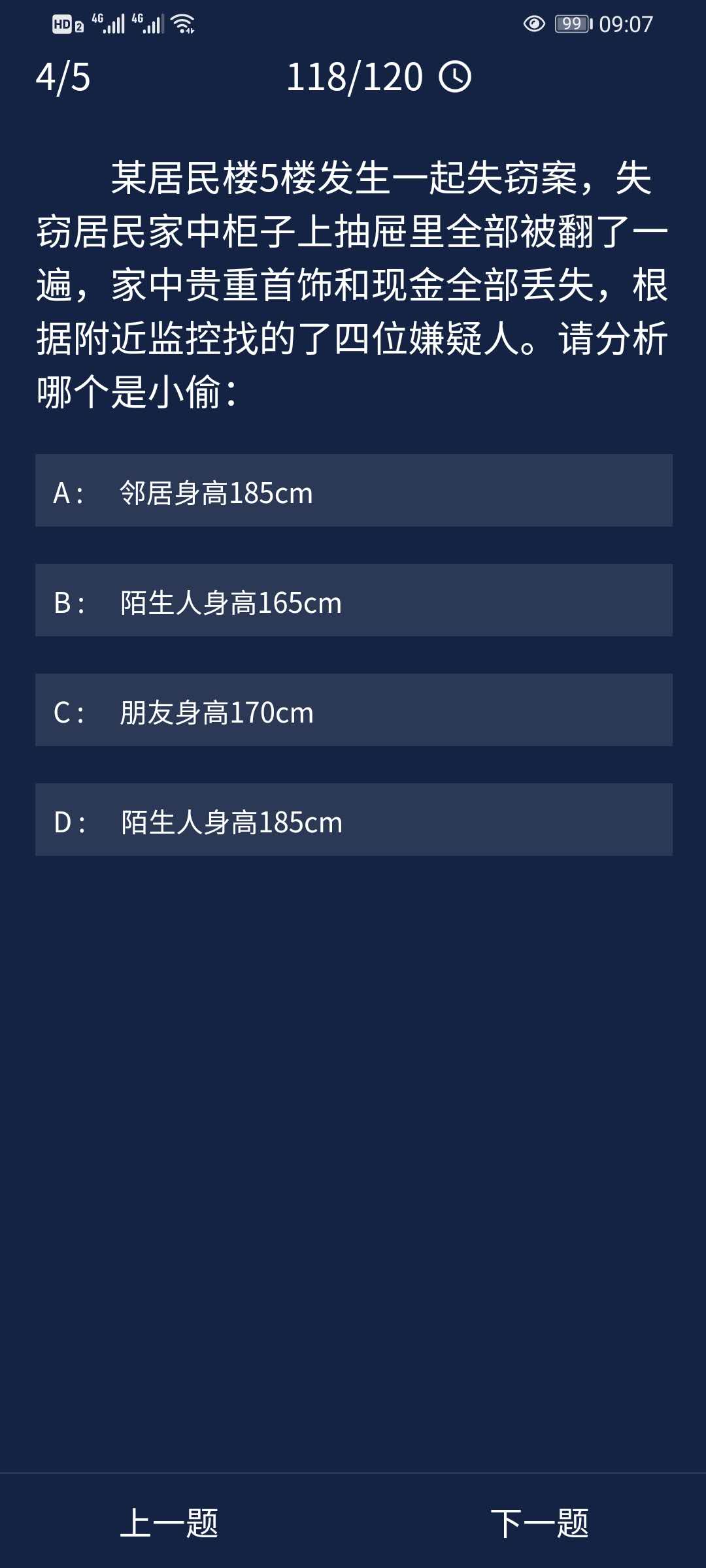Go to previous question 上一题
The width and height of the screenshot is (706, 1568).
169,1523
